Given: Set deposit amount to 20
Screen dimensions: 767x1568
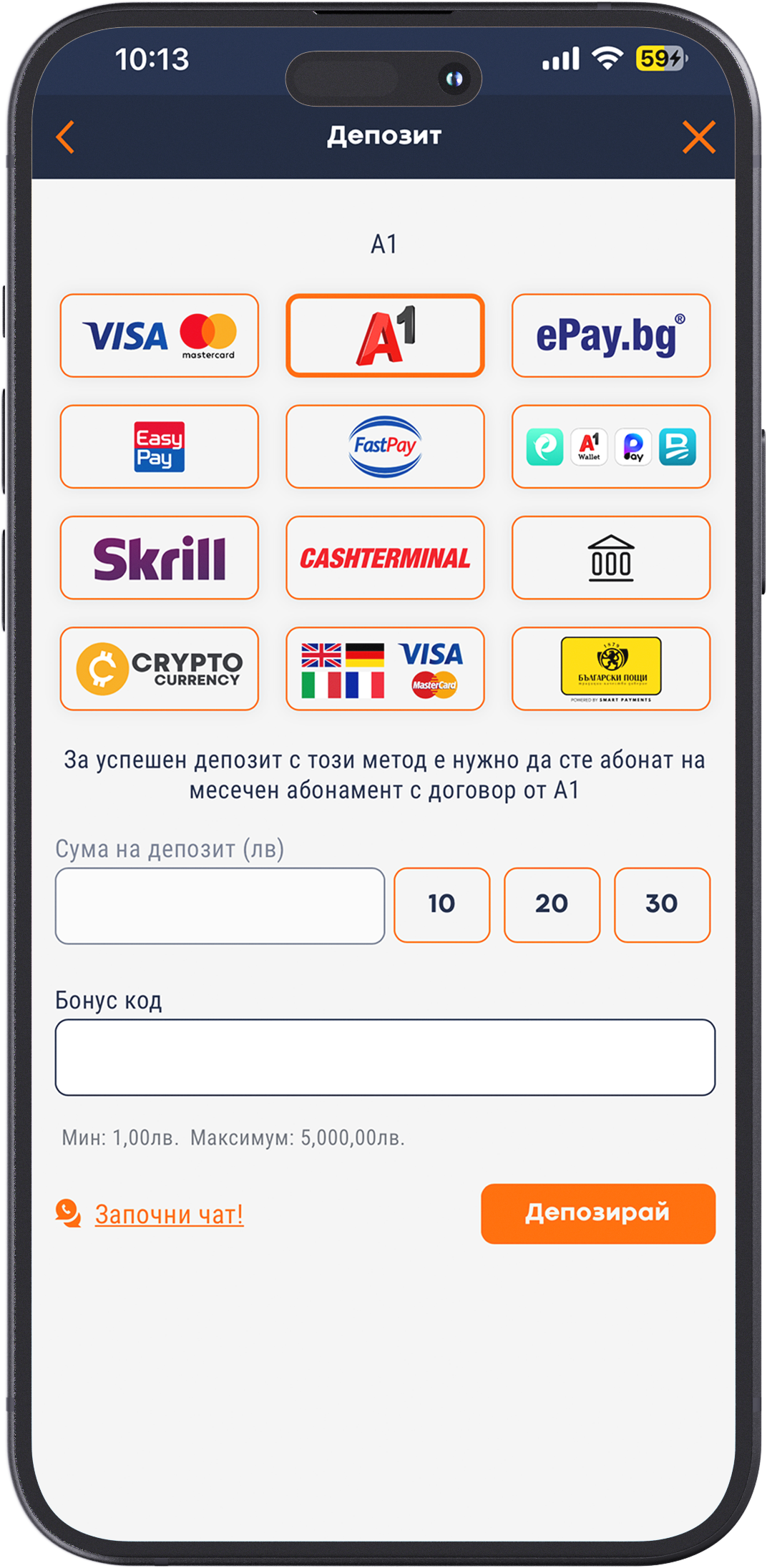Looking at the screenshot, I should click(552, 905).
